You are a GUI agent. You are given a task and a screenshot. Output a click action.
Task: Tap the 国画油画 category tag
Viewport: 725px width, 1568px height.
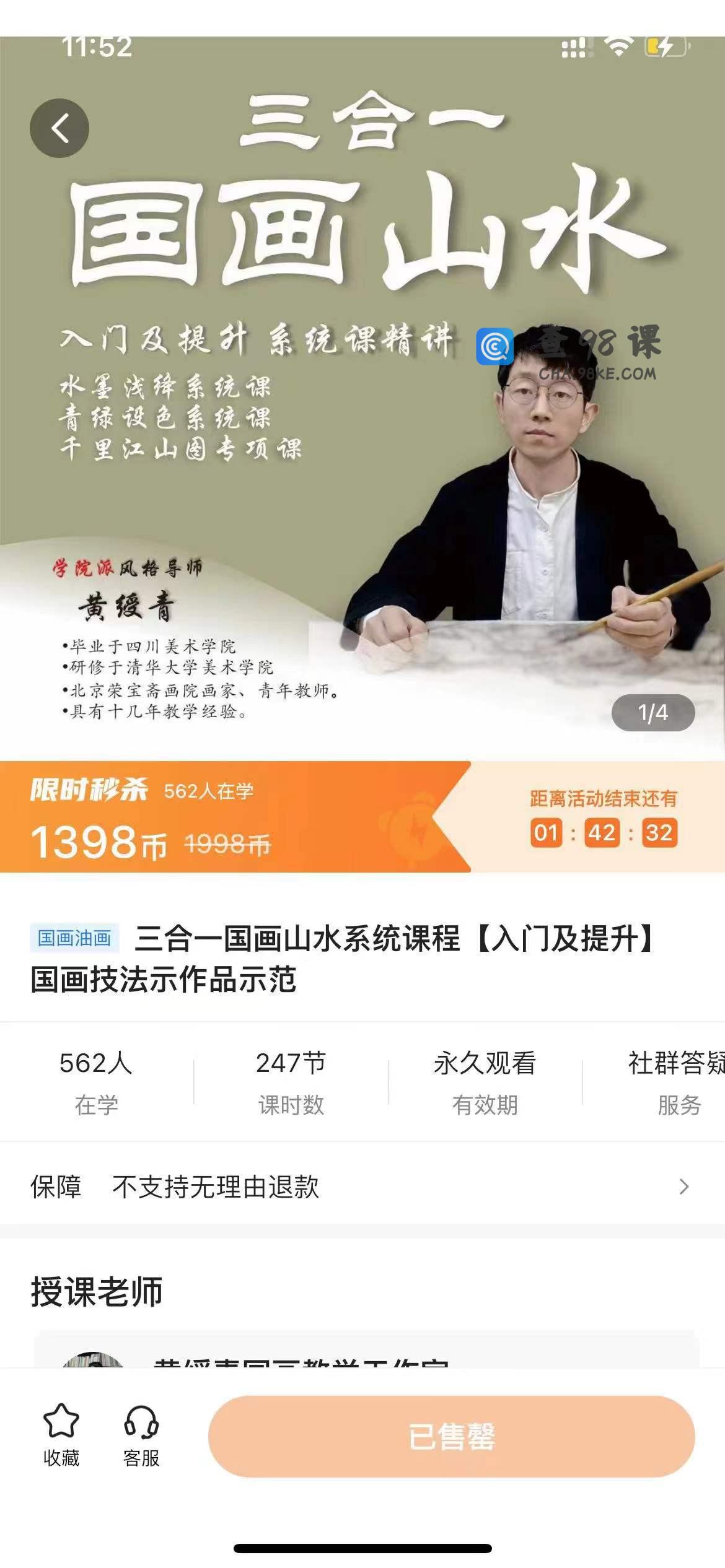pyautogui.click(x=74, y=938)
